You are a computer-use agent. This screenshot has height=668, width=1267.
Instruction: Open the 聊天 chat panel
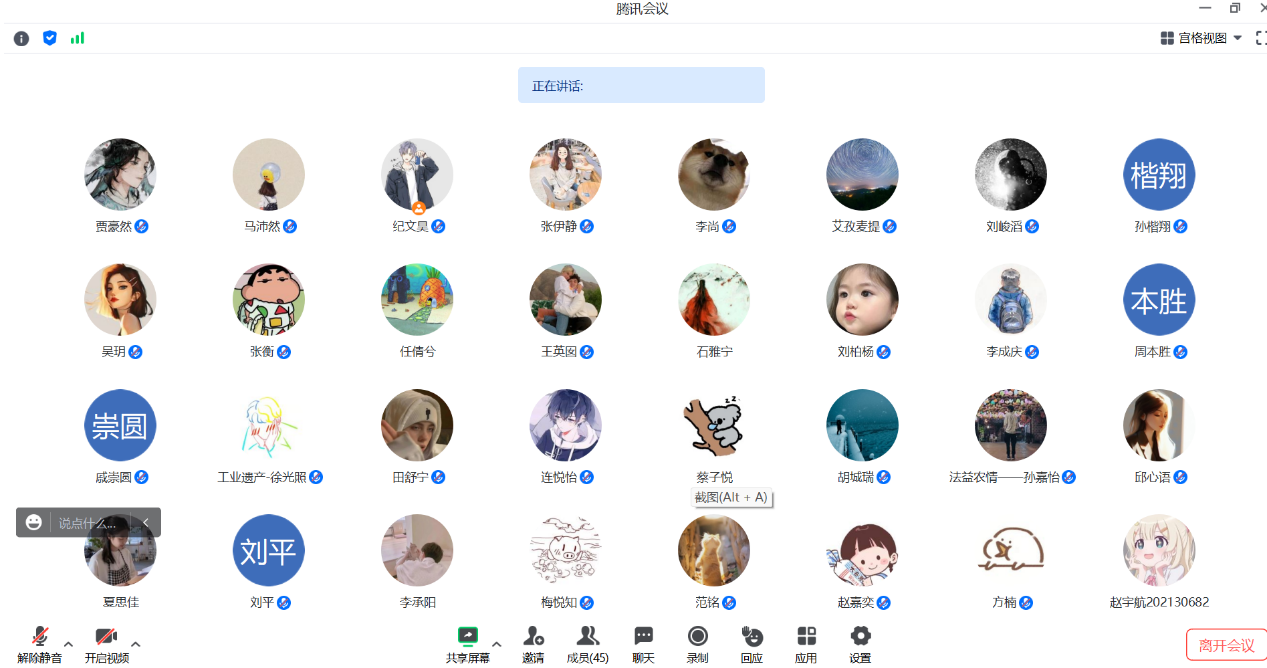click(643, 643)
